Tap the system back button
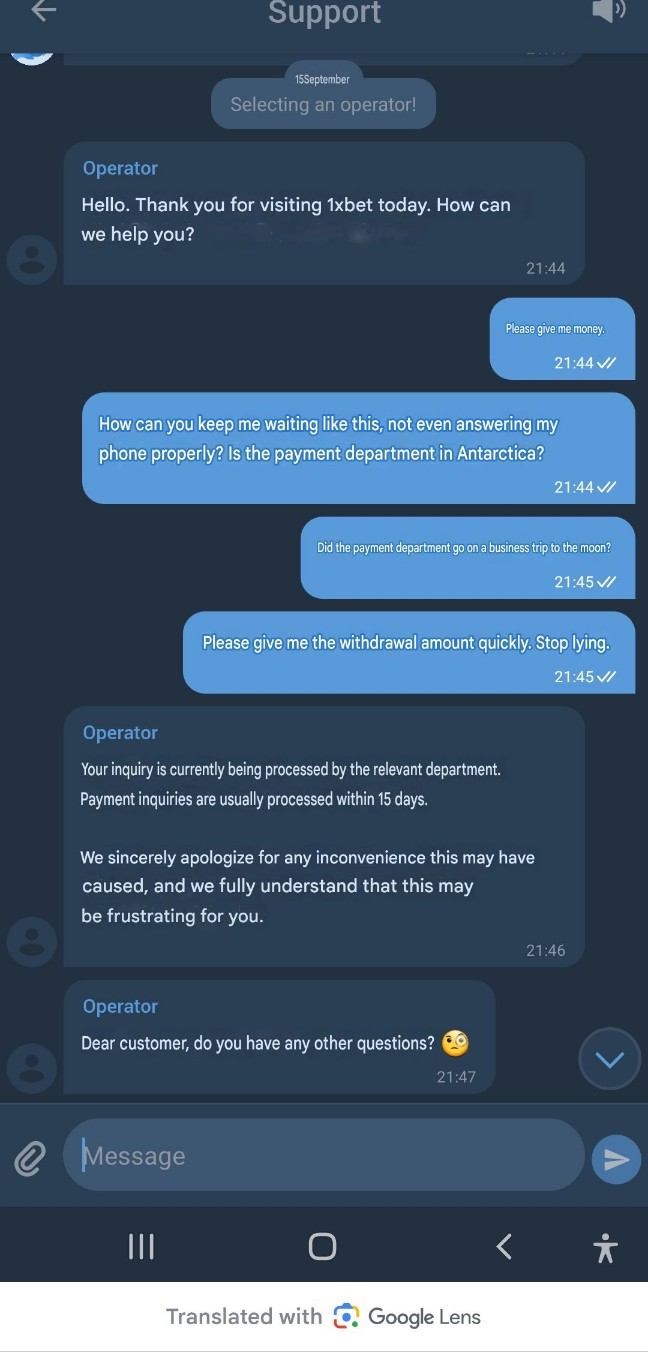This screenshot has height=1352, width=648. coord(504,1246)
